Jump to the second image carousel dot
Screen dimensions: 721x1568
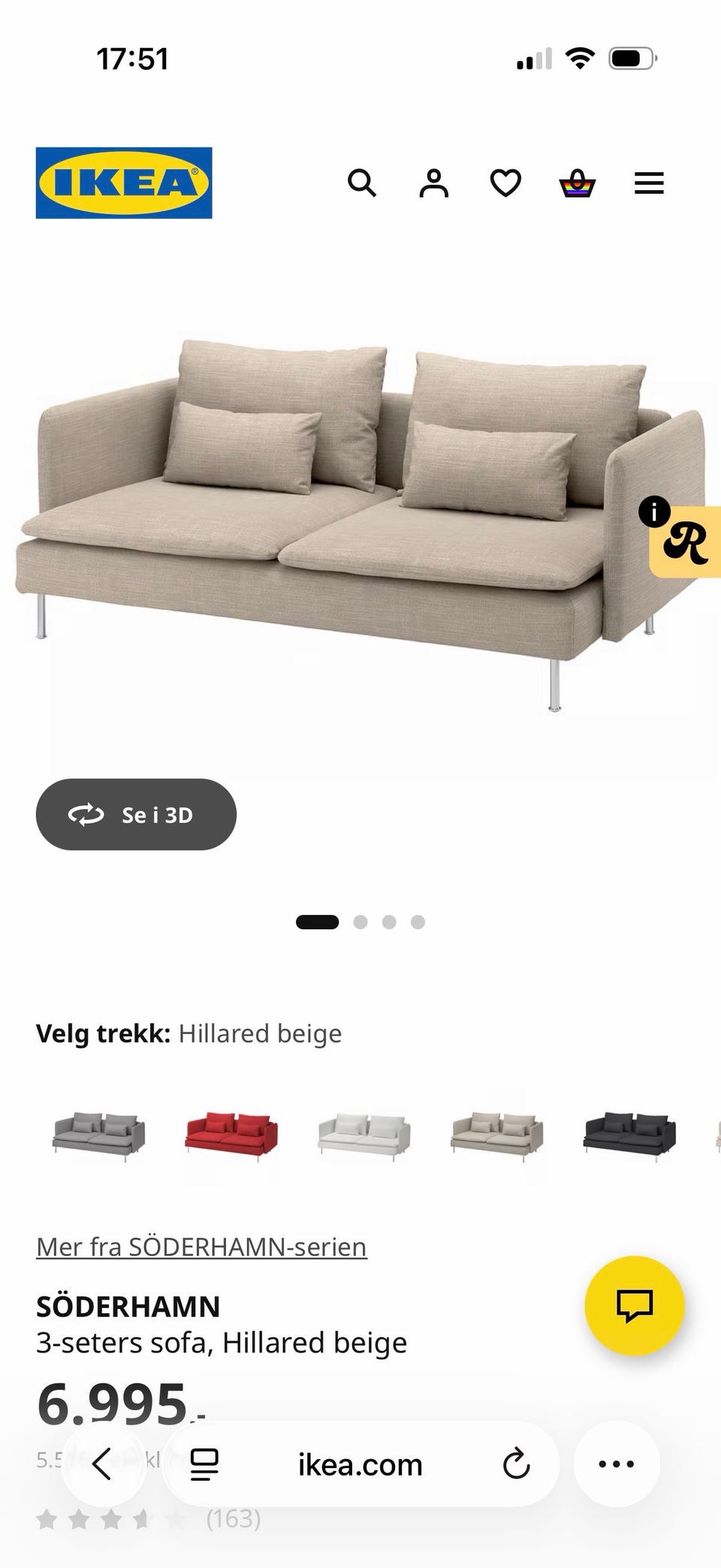[361, 922]
